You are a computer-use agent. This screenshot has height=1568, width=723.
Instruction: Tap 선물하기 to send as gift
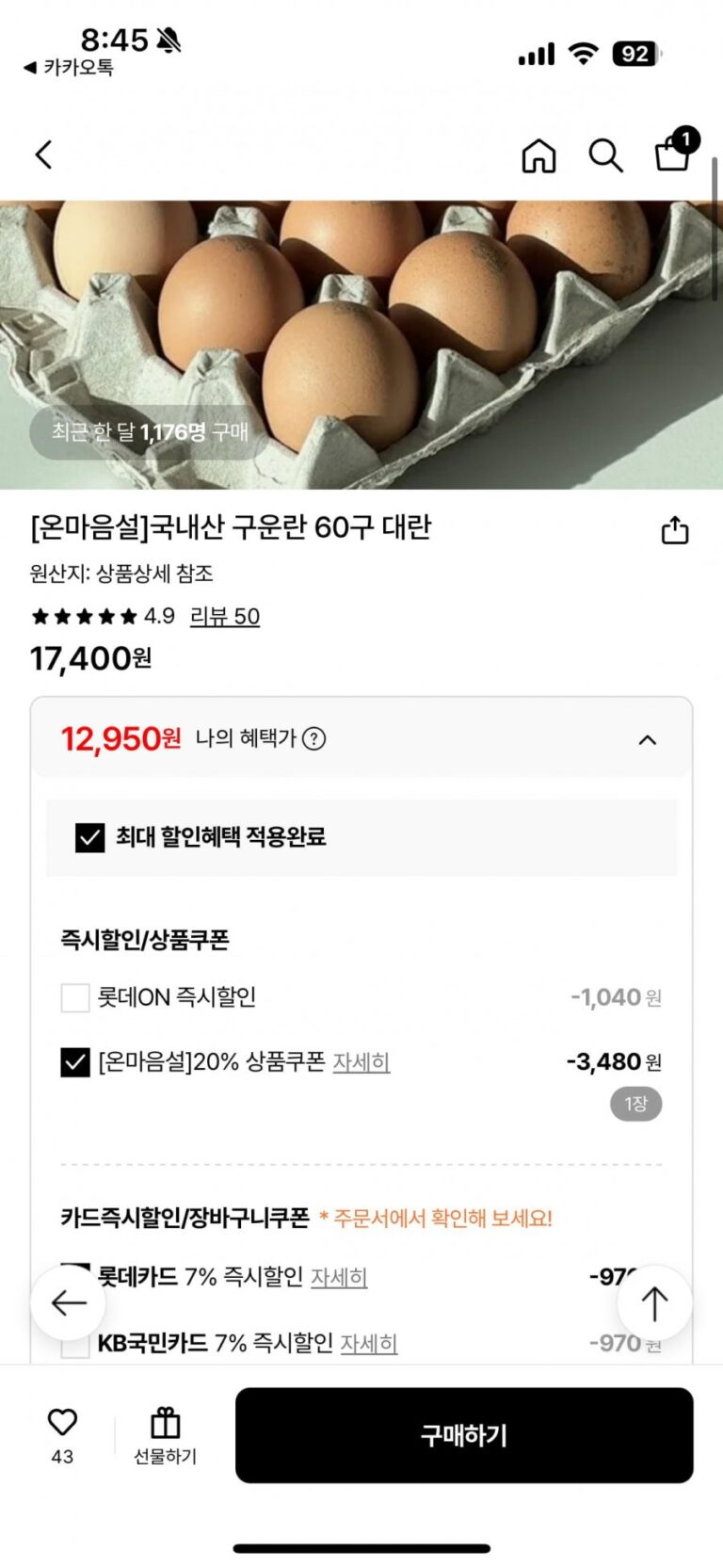tap(165, 1435)
